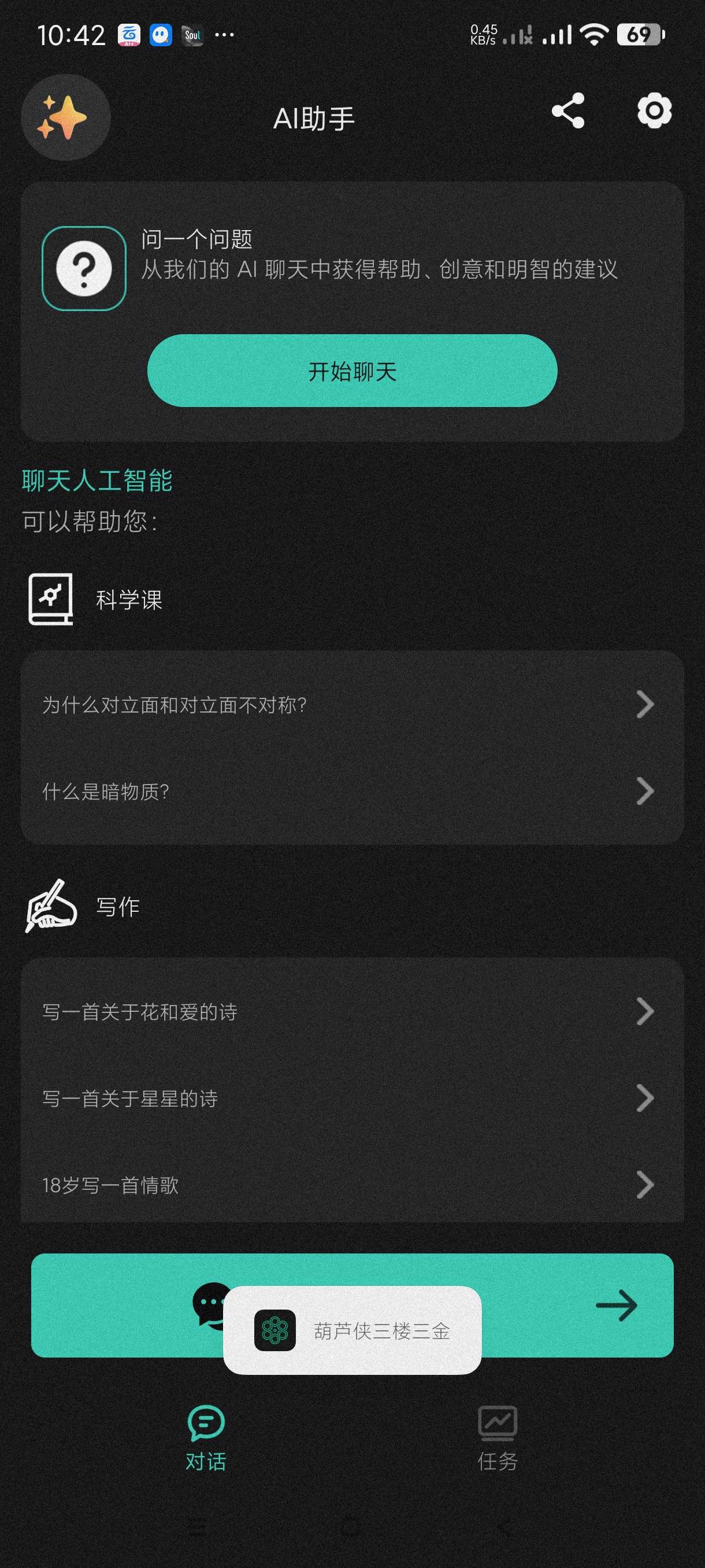Tap the 聊天人工智能 green link text
This screenshot has width=705, height=1568.
(x=97, y=480)
